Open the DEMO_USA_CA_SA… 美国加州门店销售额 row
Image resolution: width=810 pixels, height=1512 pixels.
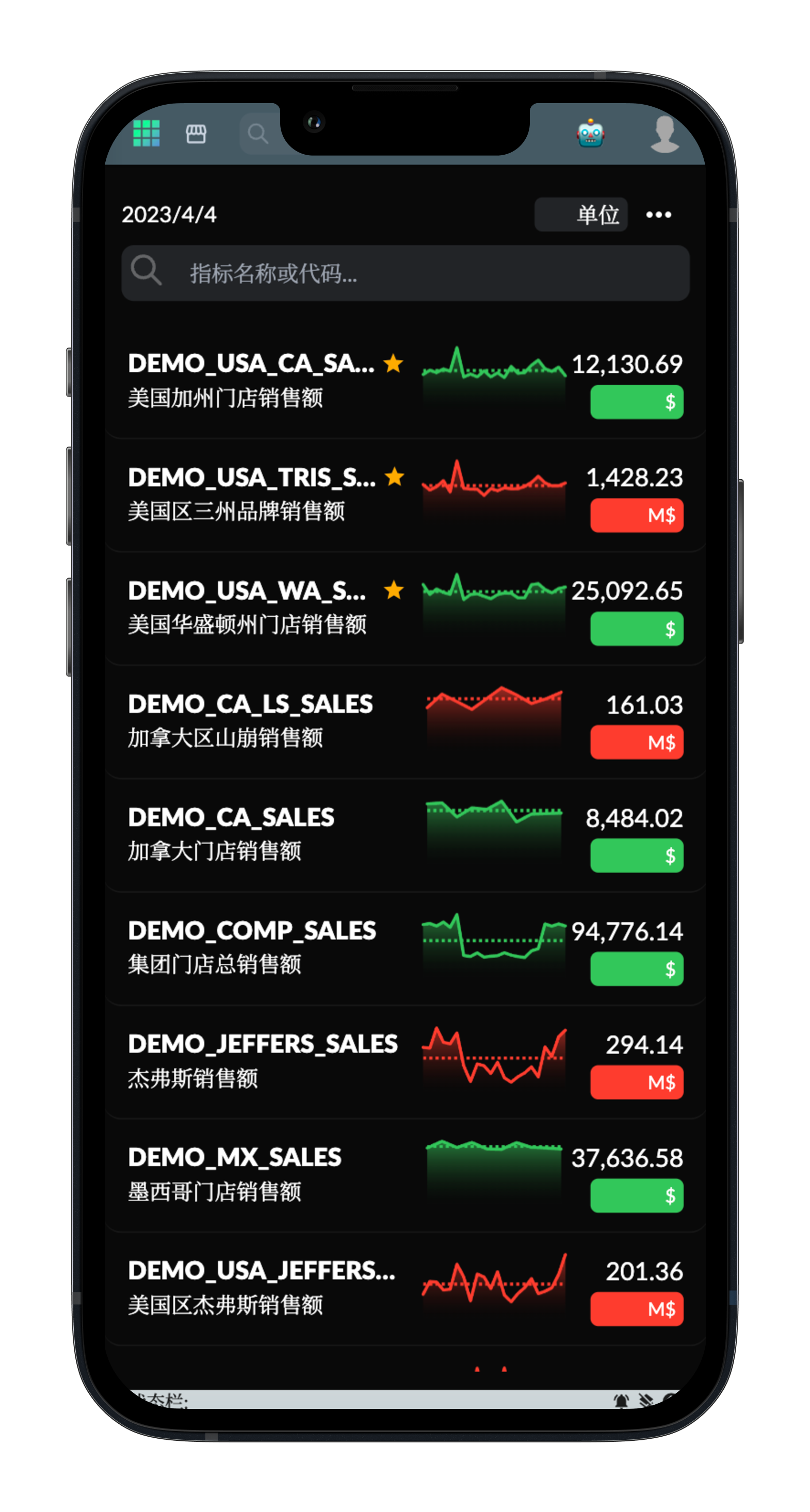pos(264,381)
